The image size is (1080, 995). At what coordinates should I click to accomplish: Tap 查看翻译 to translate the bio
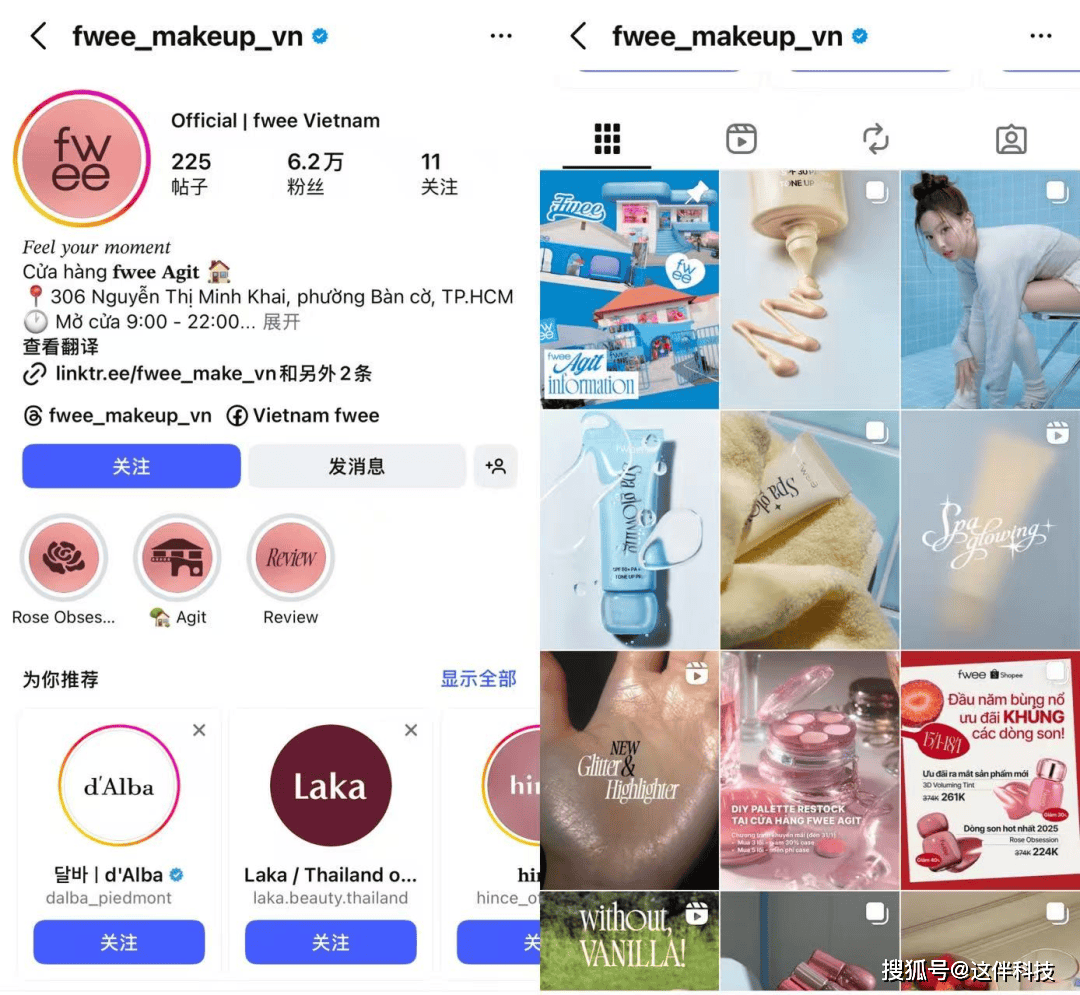61,346
